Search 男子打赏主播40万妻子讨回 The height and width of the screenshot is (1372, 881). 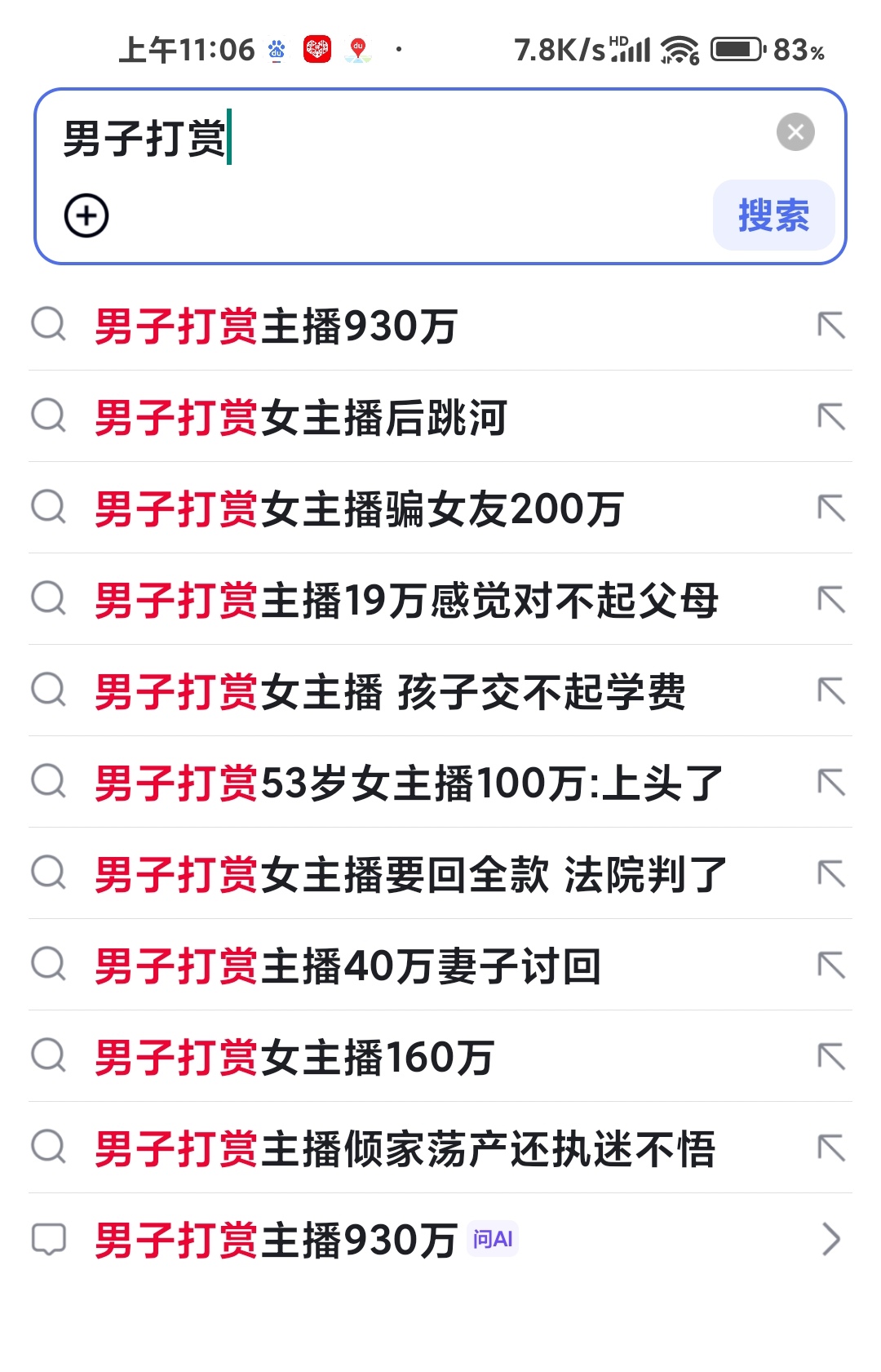348,966
